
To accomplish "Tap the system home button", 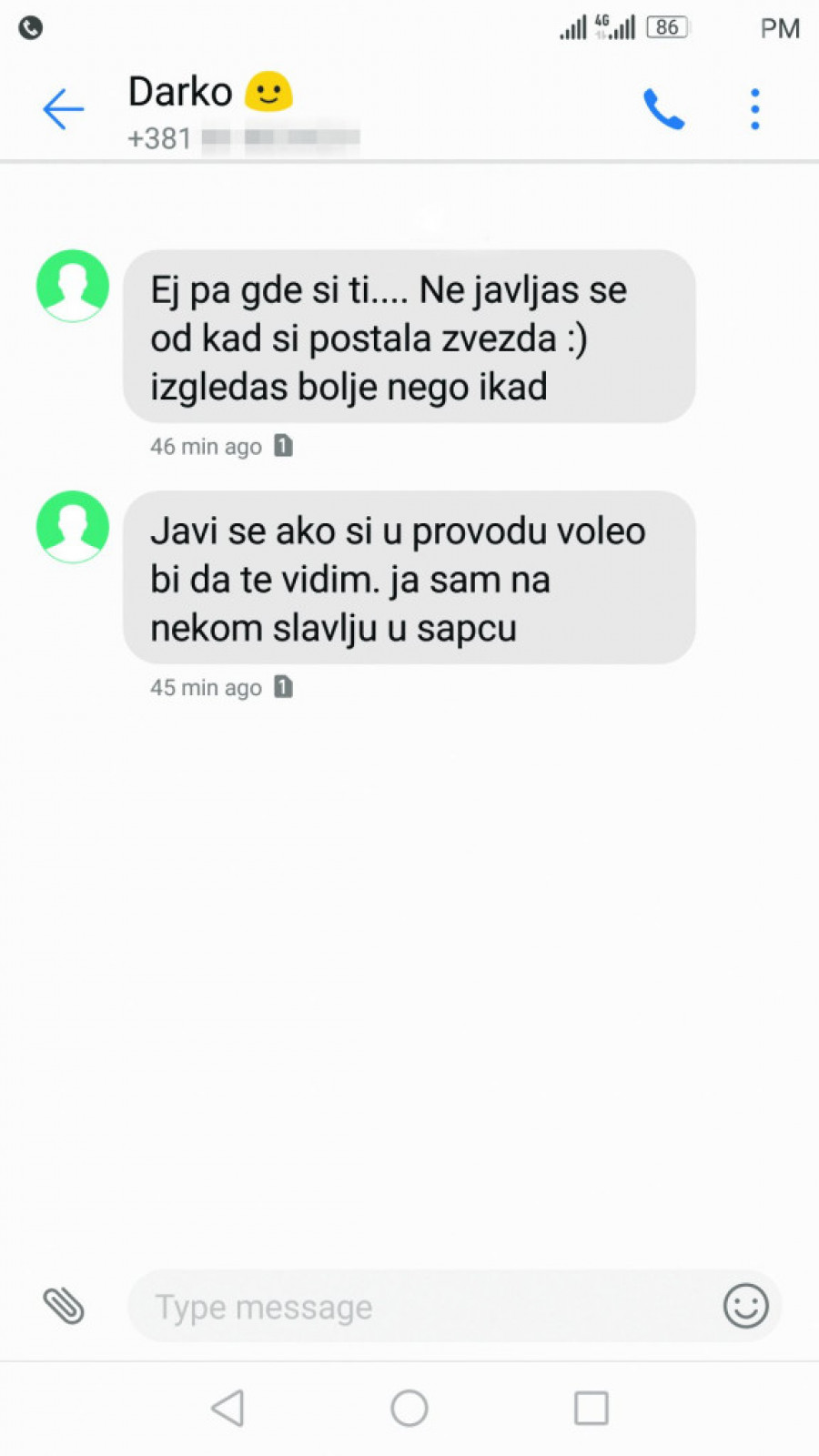I will point(409,1408).
